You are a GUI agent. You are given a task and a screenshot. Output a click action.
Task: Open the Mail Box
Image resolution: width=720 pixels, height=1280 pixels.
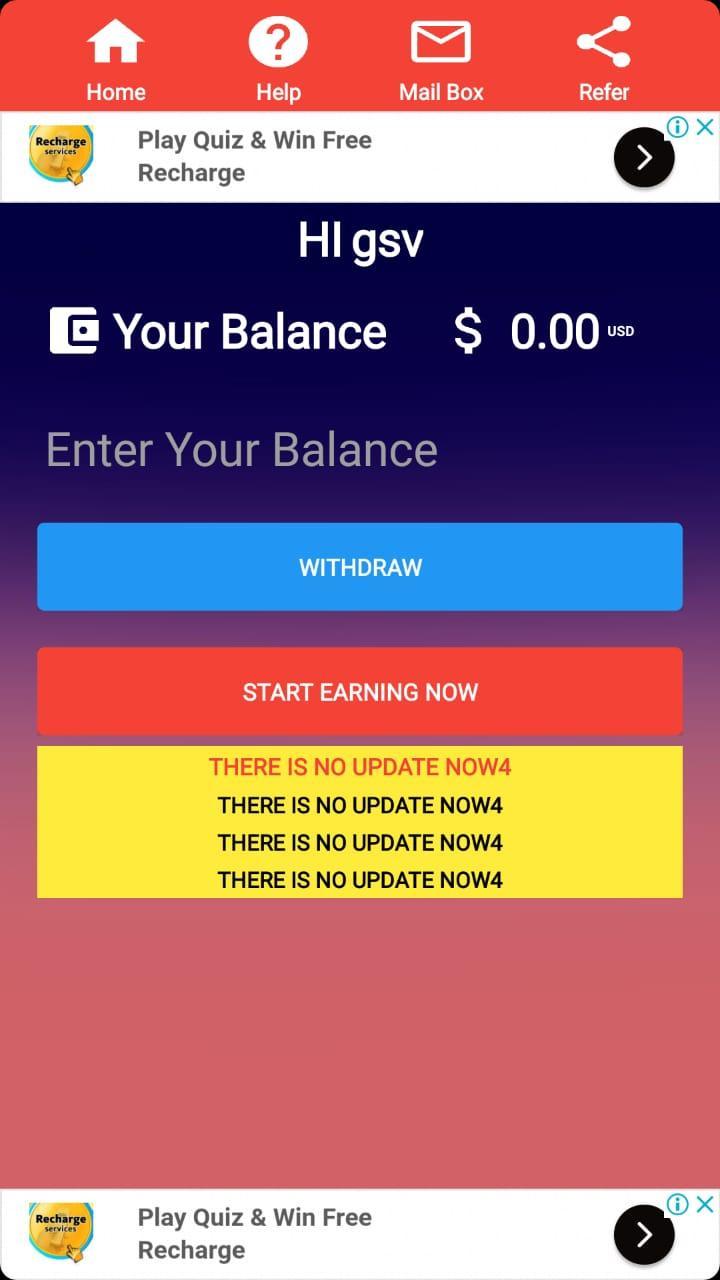tap(441, 60)
